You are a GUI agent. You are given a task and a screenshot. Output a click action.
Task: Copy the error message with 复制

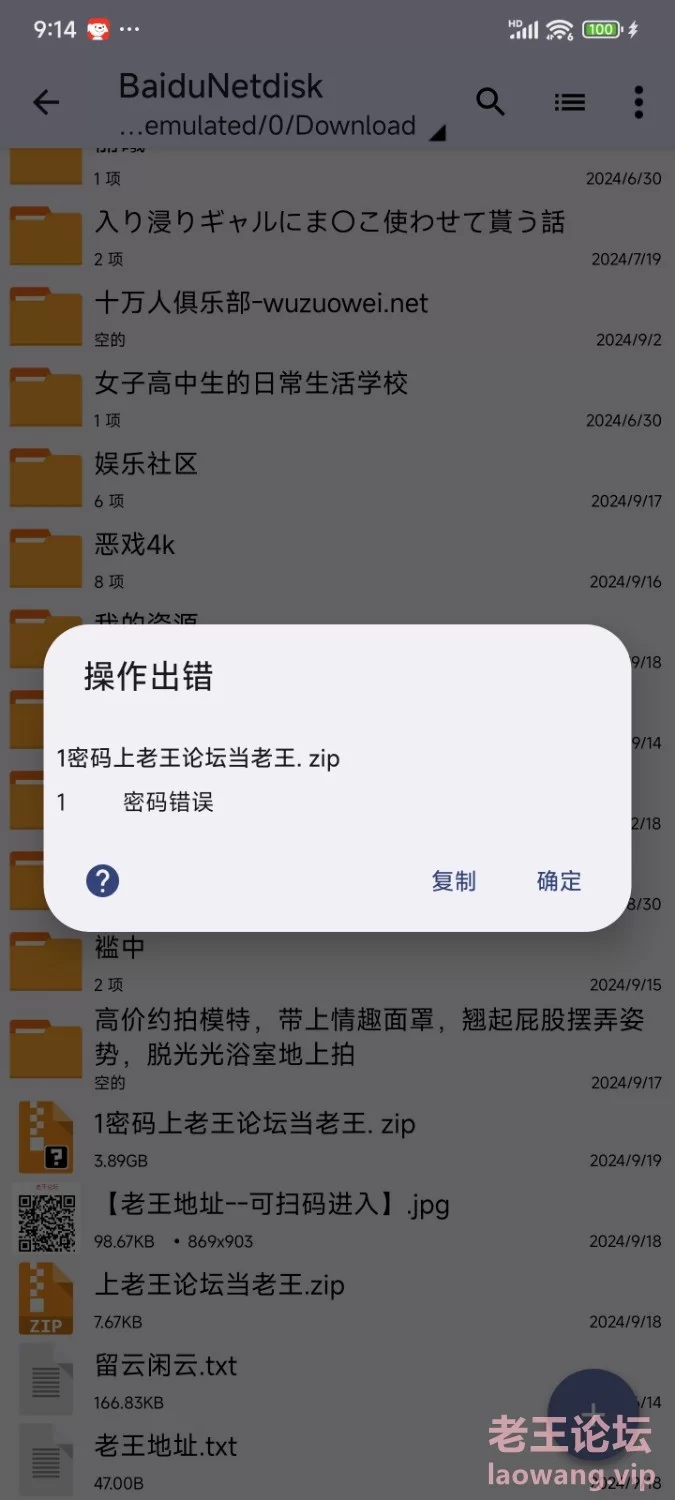453,881
